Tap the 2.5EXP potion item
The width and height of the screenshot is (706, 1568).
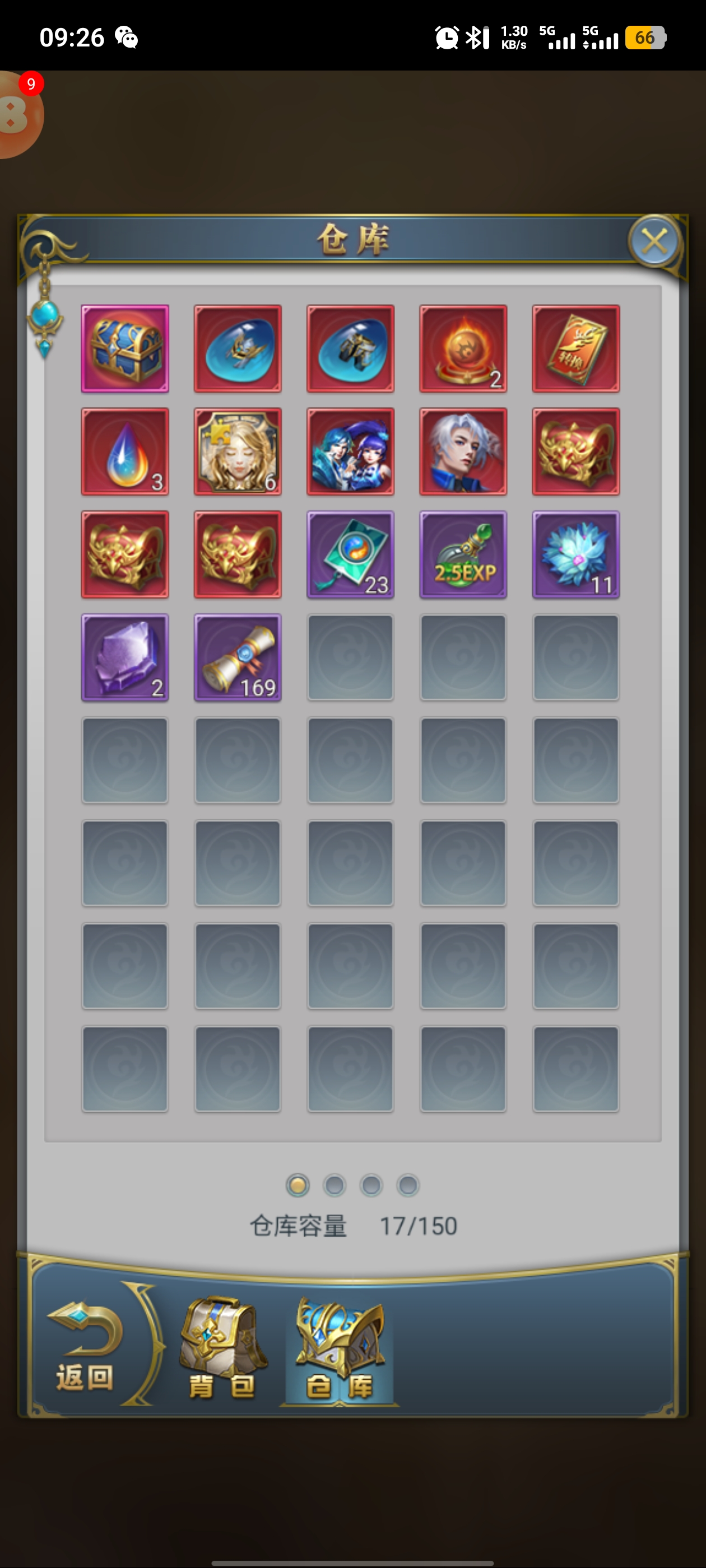click(463, 554)
